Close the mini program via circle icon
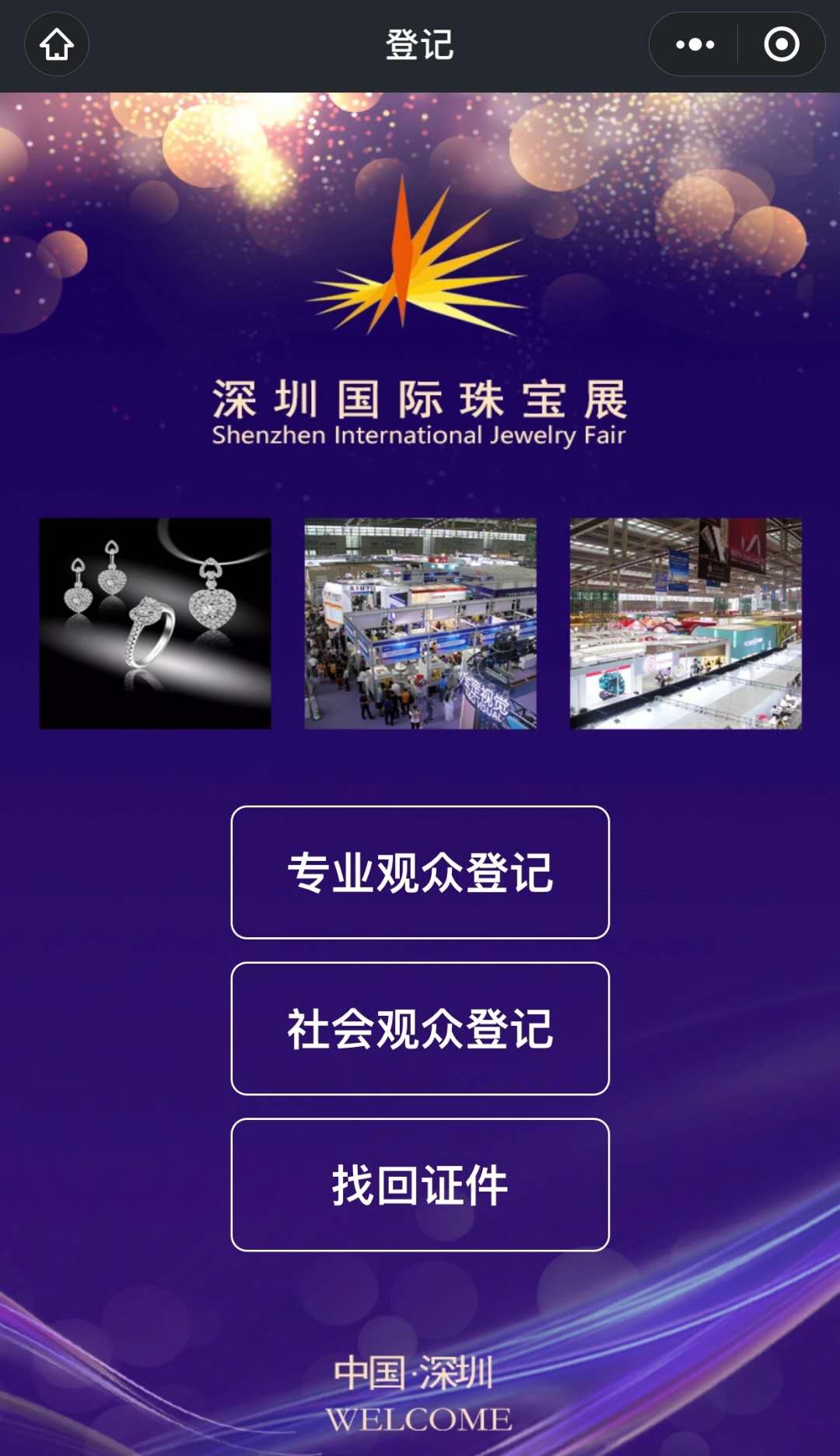This screenshot has height=1456, width=840. click(x=781, y=44)
